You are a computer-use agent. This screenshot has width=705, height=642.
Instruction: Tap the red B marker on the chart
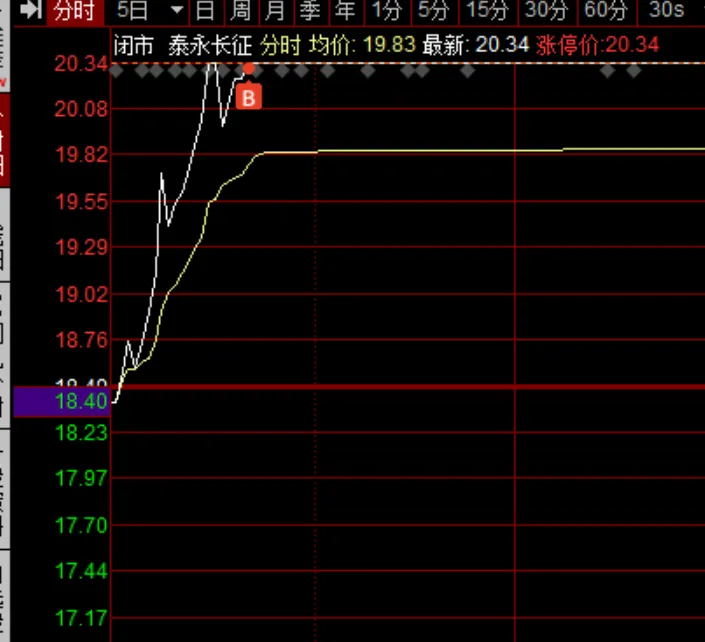point(249,96)
